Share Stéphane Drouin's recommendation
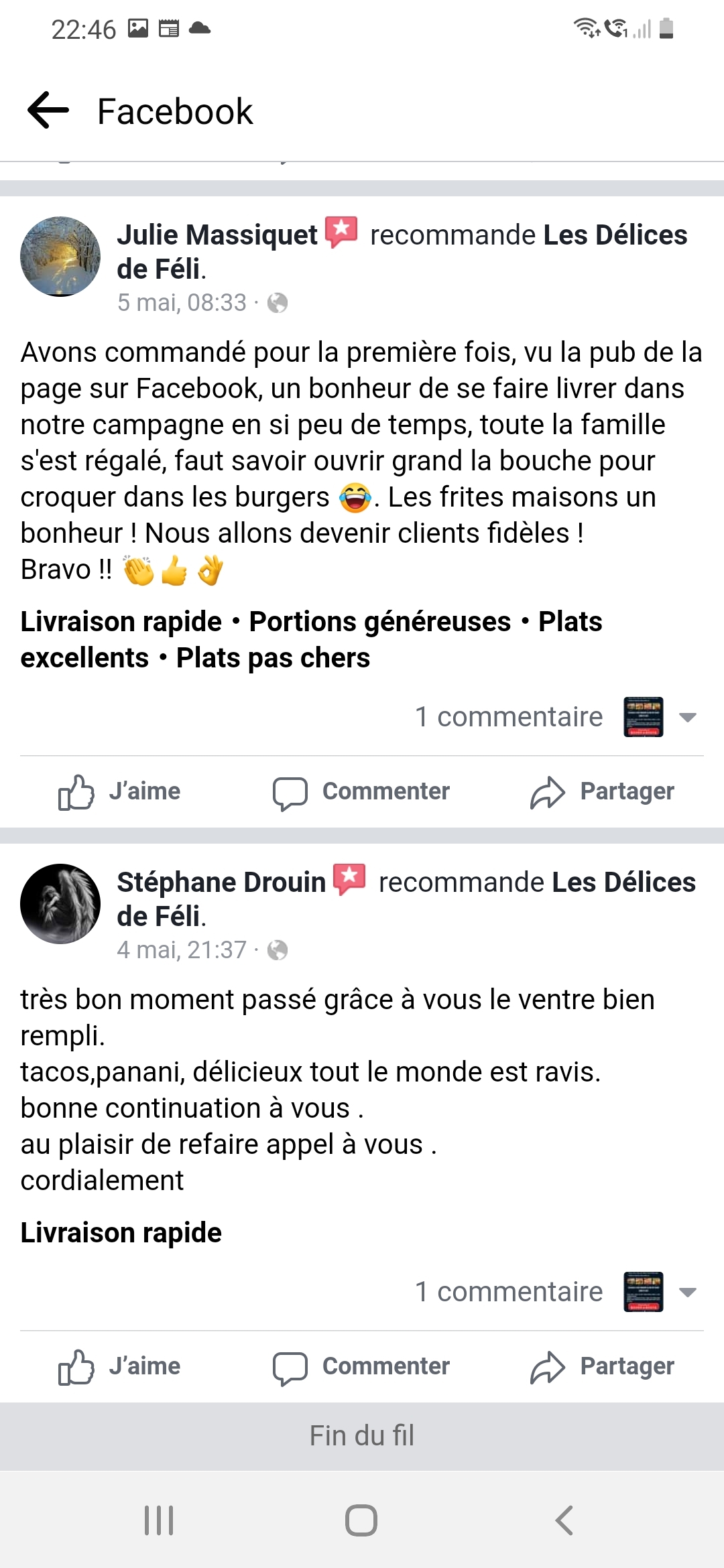724x1568 pixels. [602, 1366]
